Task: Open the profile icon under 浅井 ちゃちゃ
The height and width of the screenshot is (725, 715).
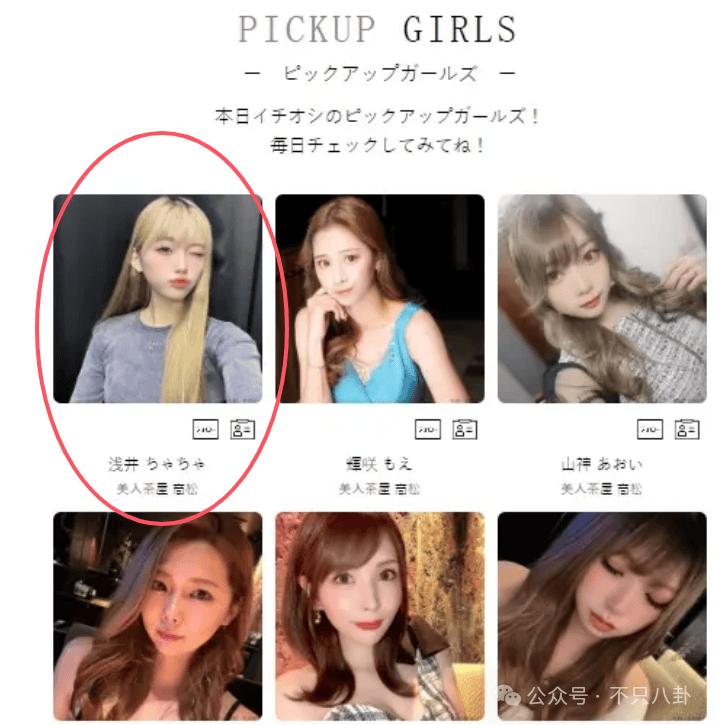Action: tap(242, 430)
